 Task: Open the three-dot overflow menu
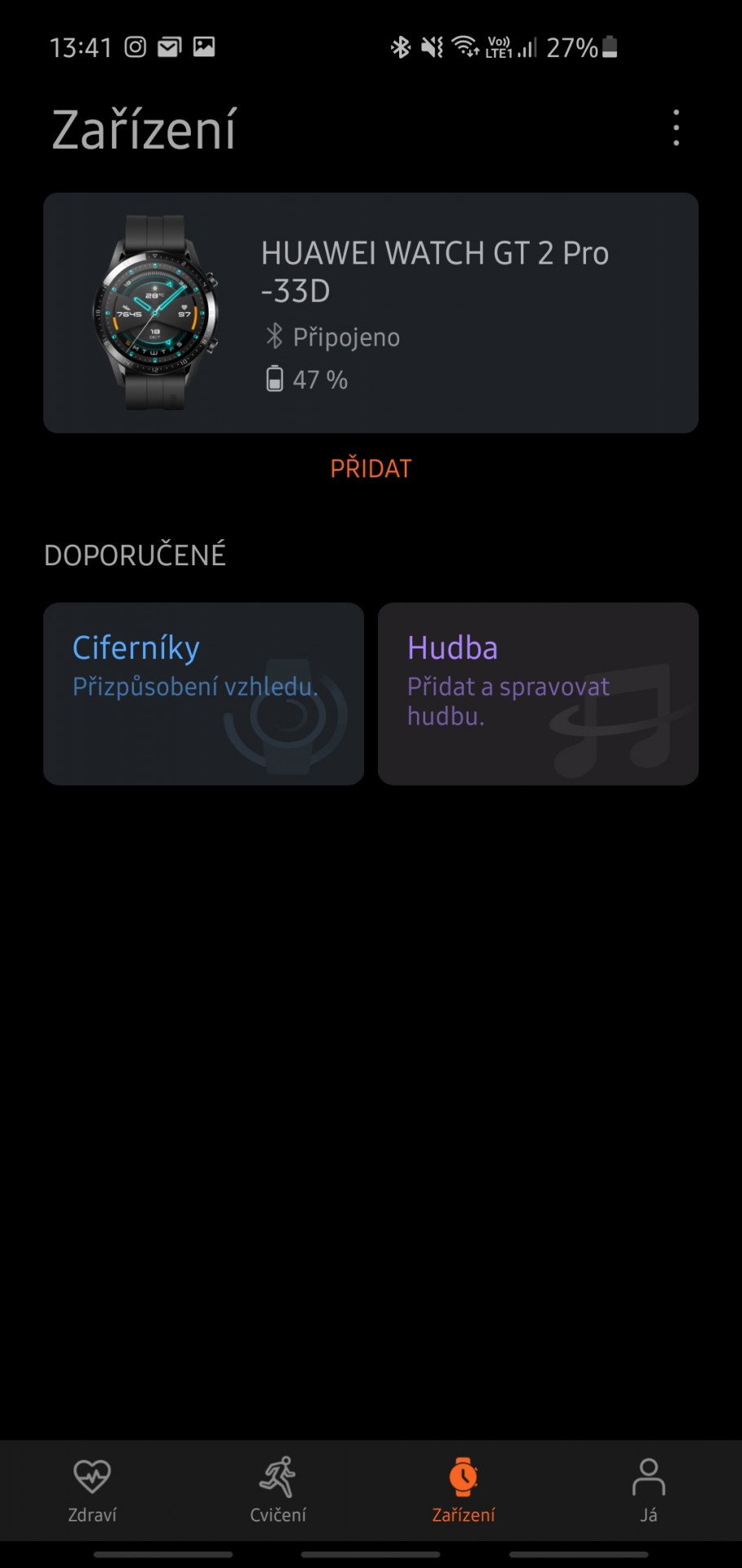(676, 128)
